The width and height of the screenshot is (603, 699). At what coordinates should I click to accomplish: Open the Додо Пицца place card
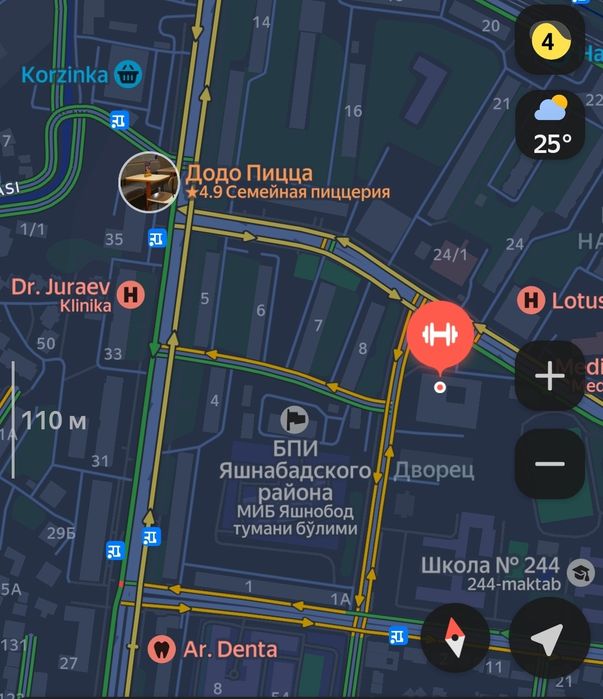point(149,182)
